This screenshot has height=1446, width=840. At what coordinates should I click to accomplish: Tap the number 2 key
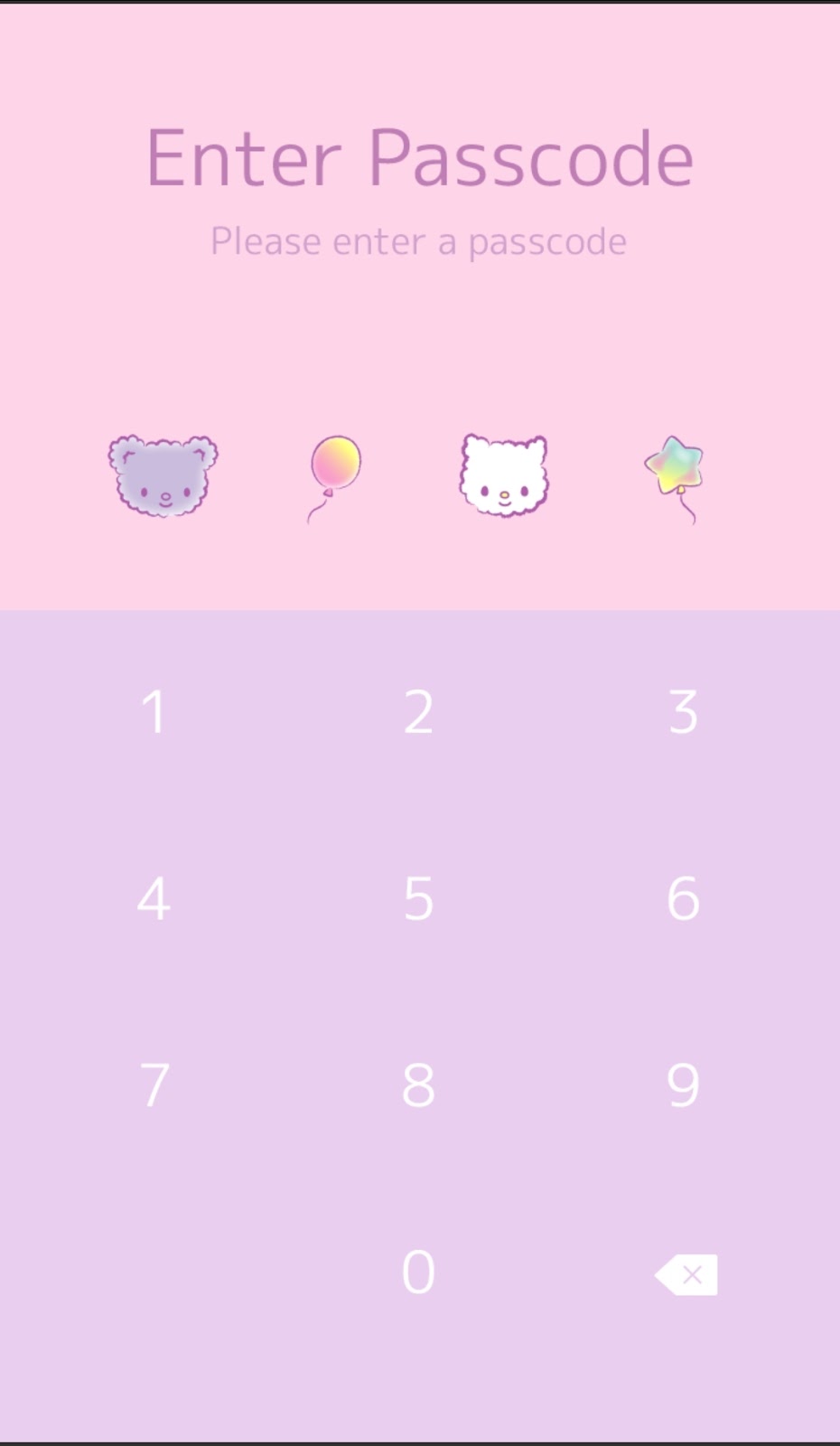click(418, 712)
